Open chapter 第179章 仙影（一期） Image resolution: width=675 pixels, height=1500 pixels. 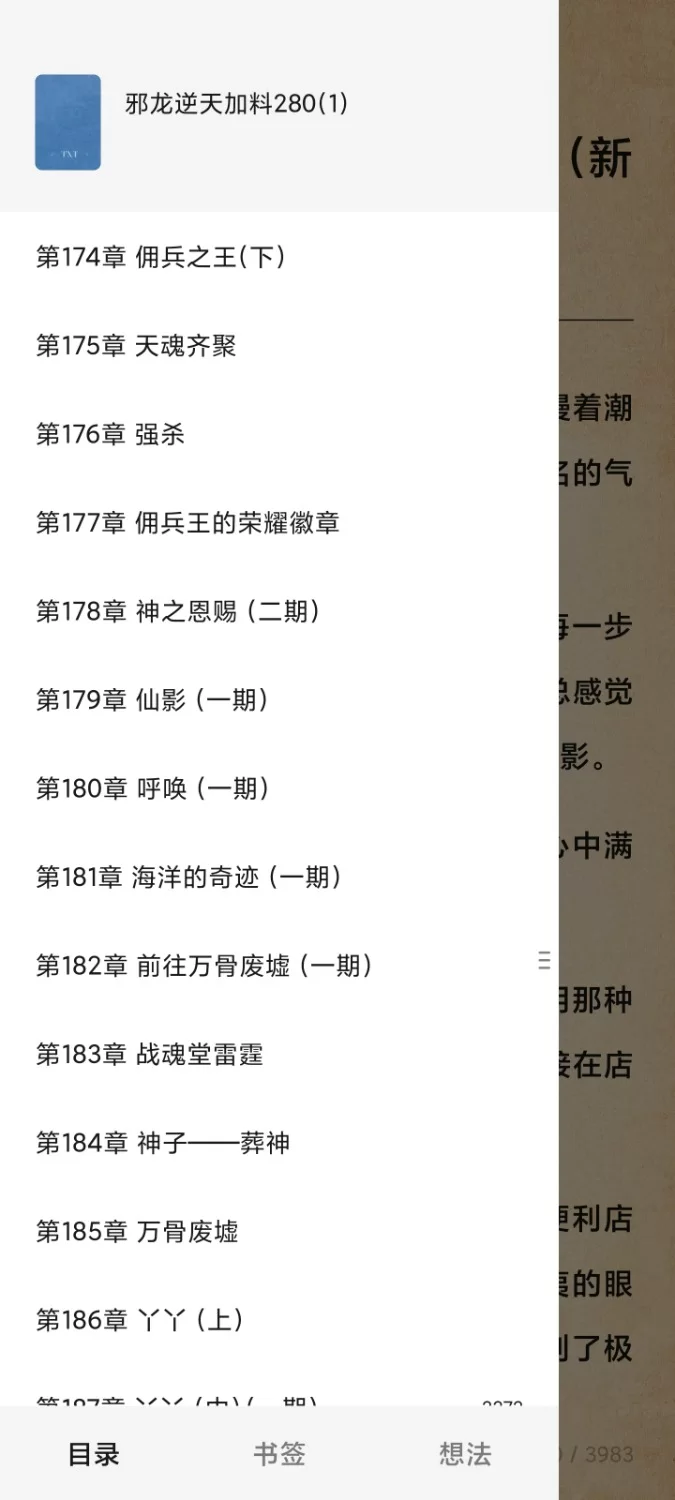152,700
